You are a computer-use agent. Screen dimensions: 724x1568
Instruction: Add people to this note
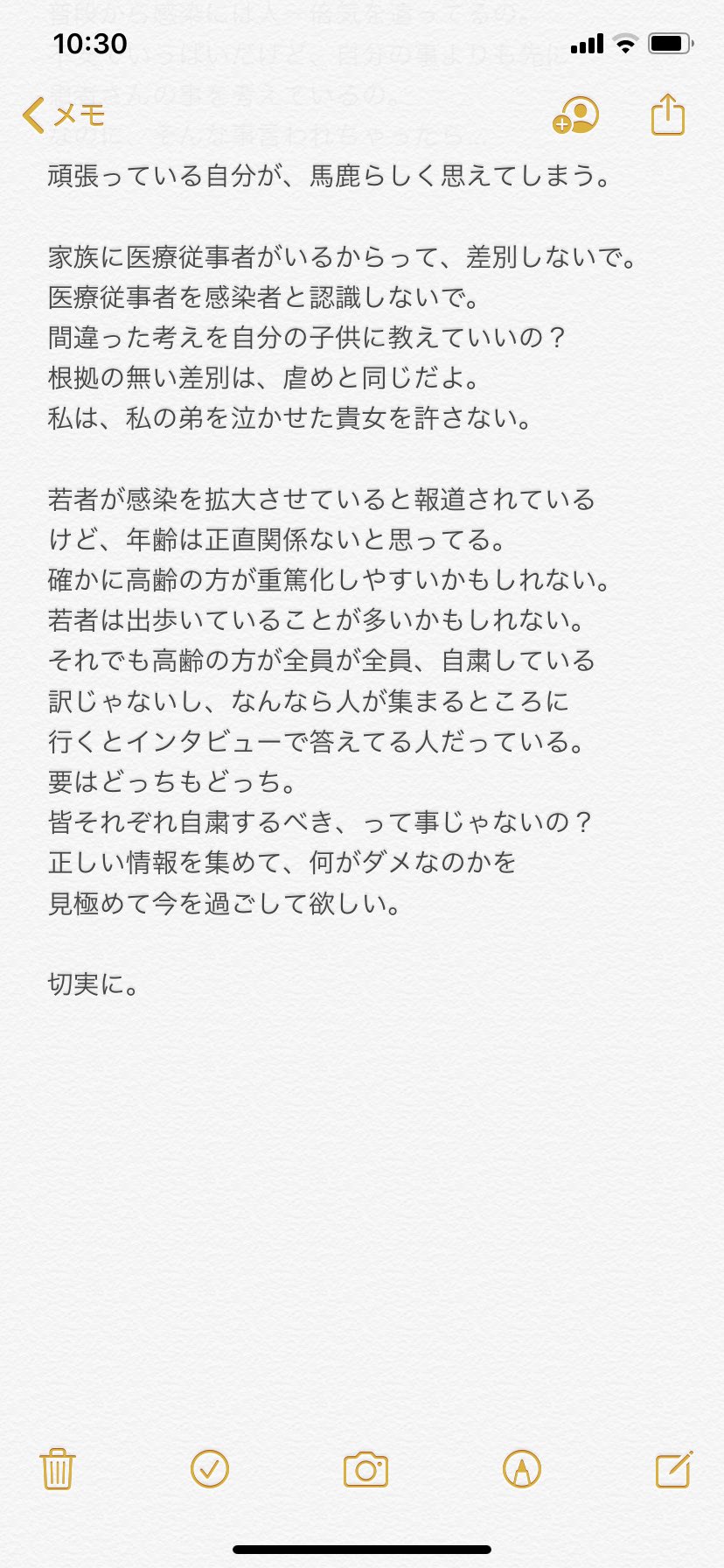click(x=575, y=115)
